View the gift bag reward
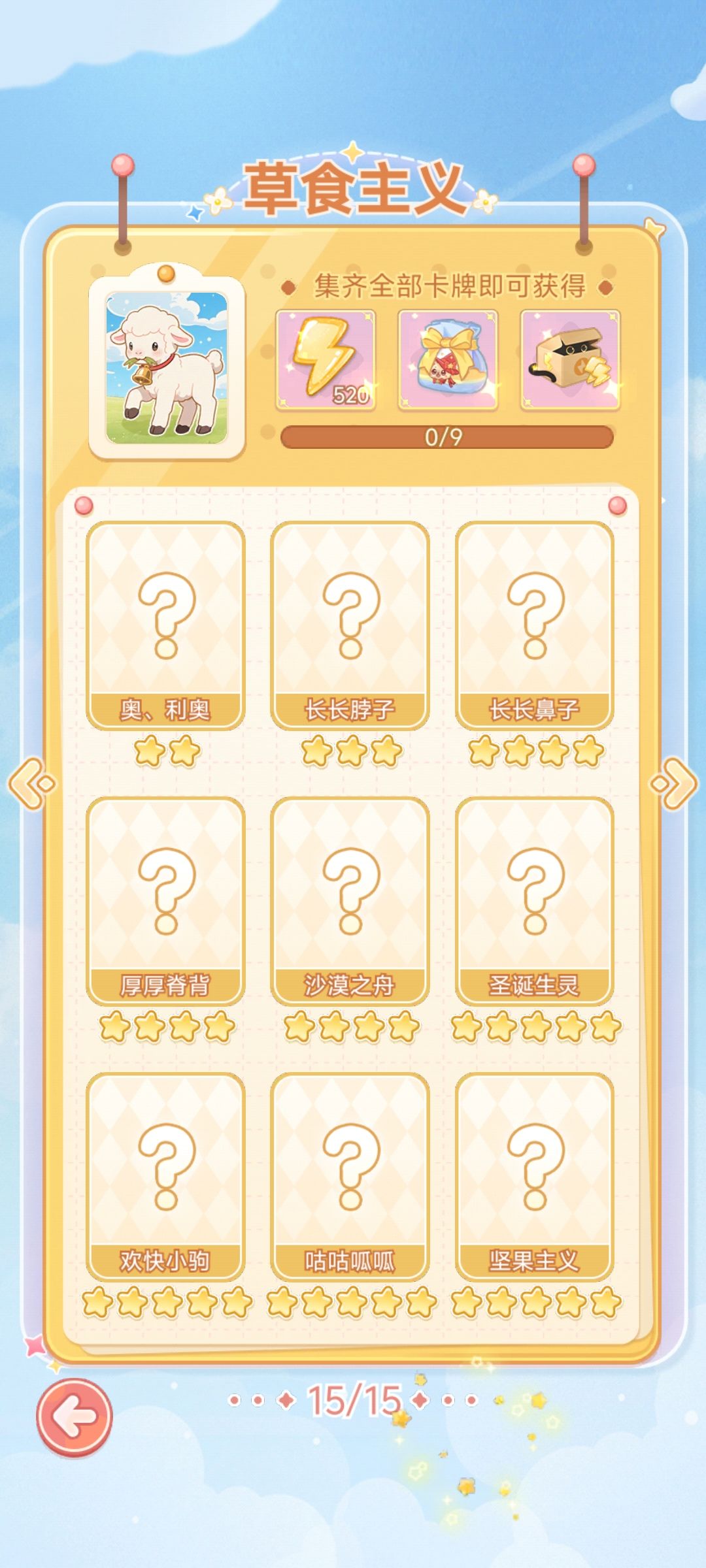 448,361
